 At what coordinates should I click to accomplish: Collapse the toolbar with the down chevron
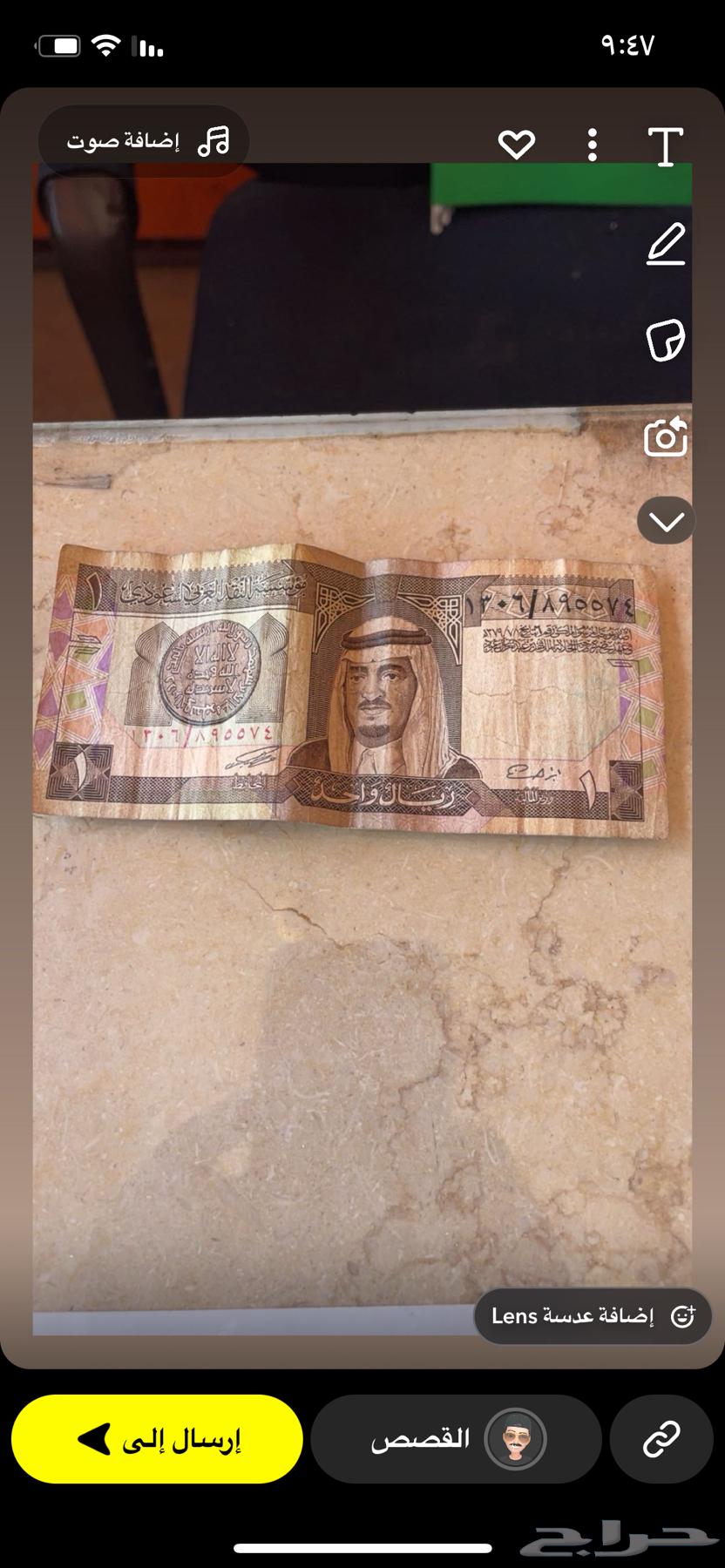(x=666, y=519)
